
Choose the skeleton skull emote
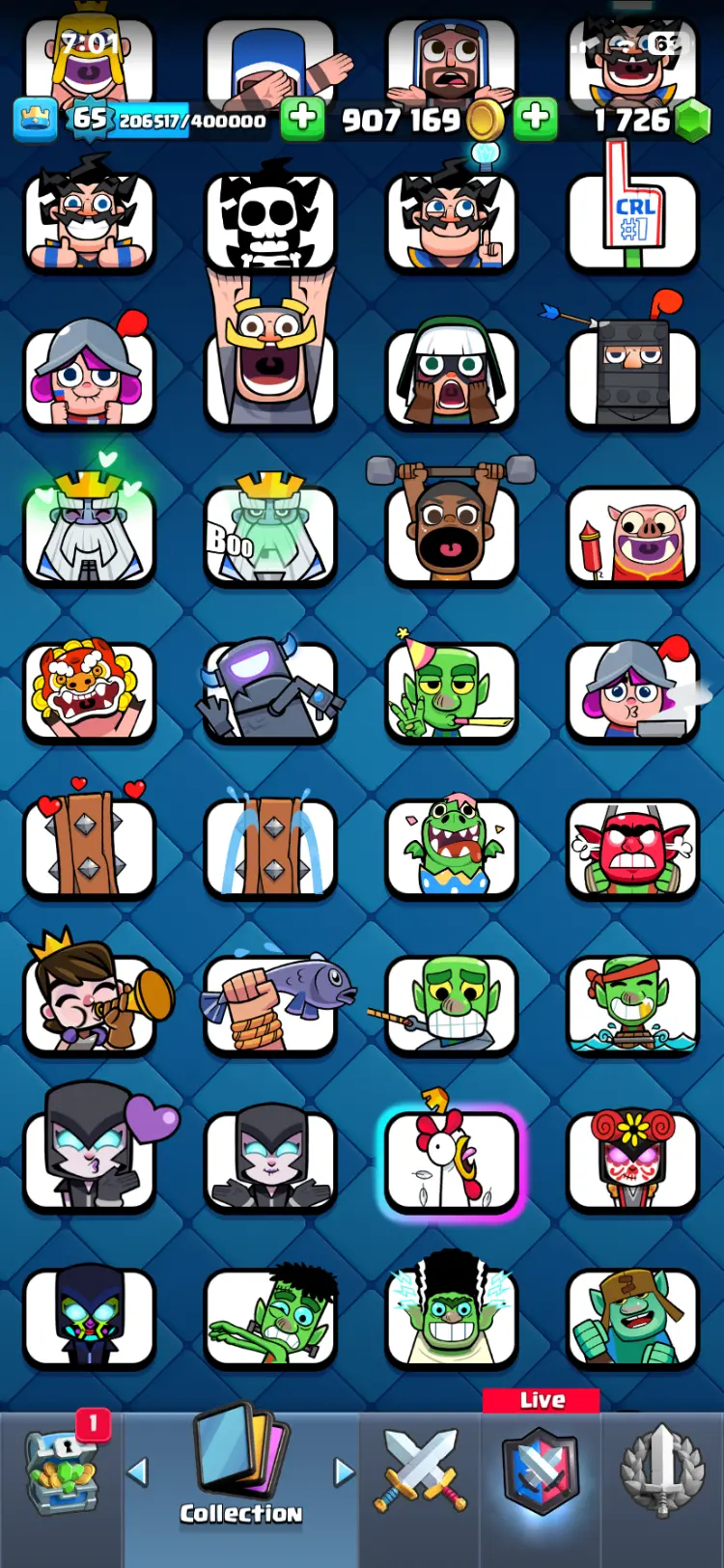point(270,221)
